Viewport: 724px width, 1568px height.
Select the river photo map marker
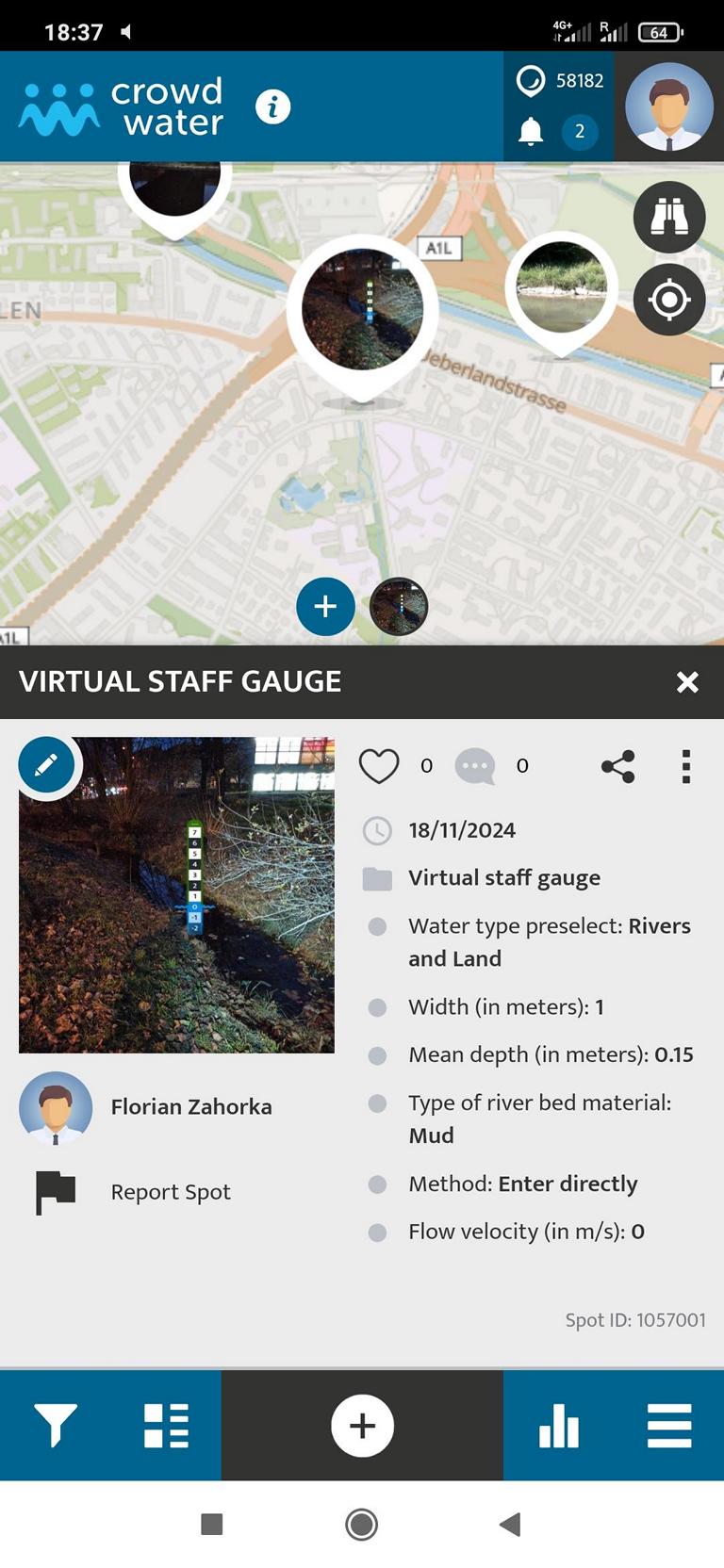coord(562,286)
